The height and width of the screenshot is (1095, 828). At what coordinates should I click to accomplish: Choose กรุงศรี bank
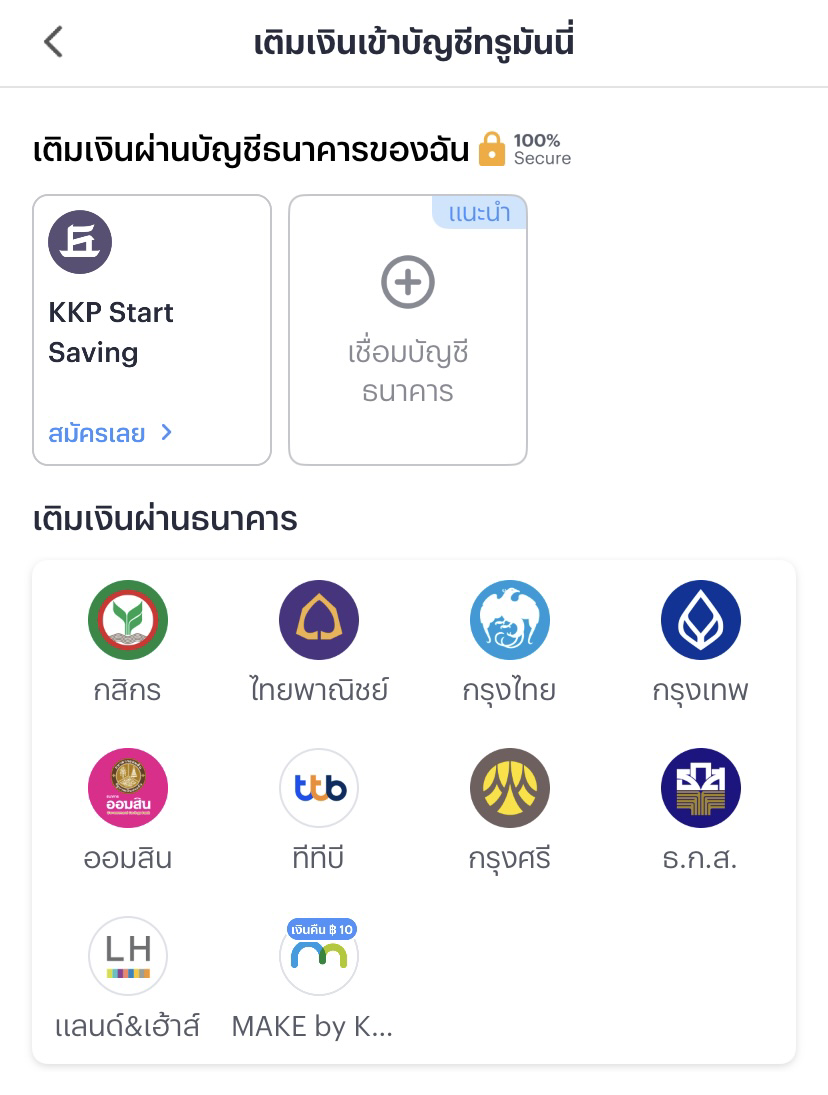click(510, 810)
